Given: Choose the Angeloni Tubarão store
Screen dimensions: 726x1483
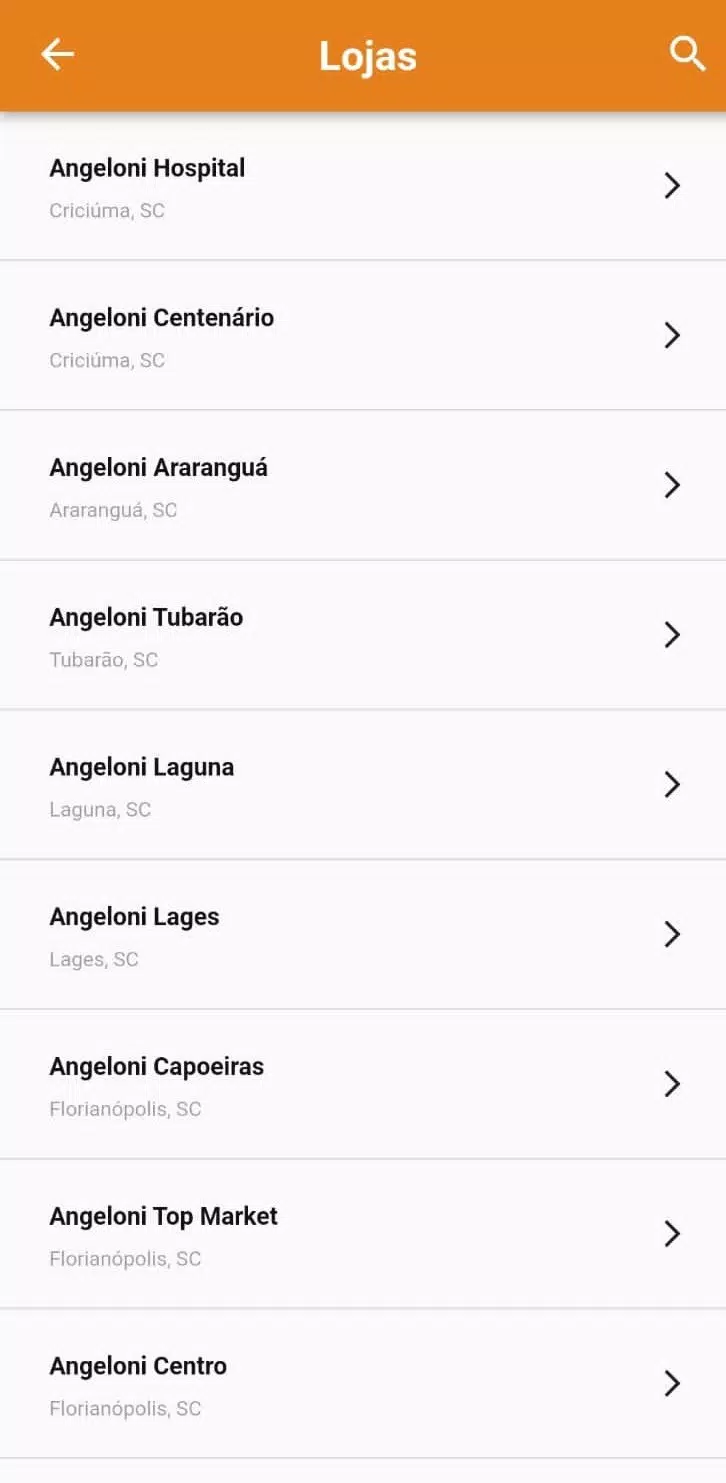Looking at the screenshot, I should click(363, 635).
